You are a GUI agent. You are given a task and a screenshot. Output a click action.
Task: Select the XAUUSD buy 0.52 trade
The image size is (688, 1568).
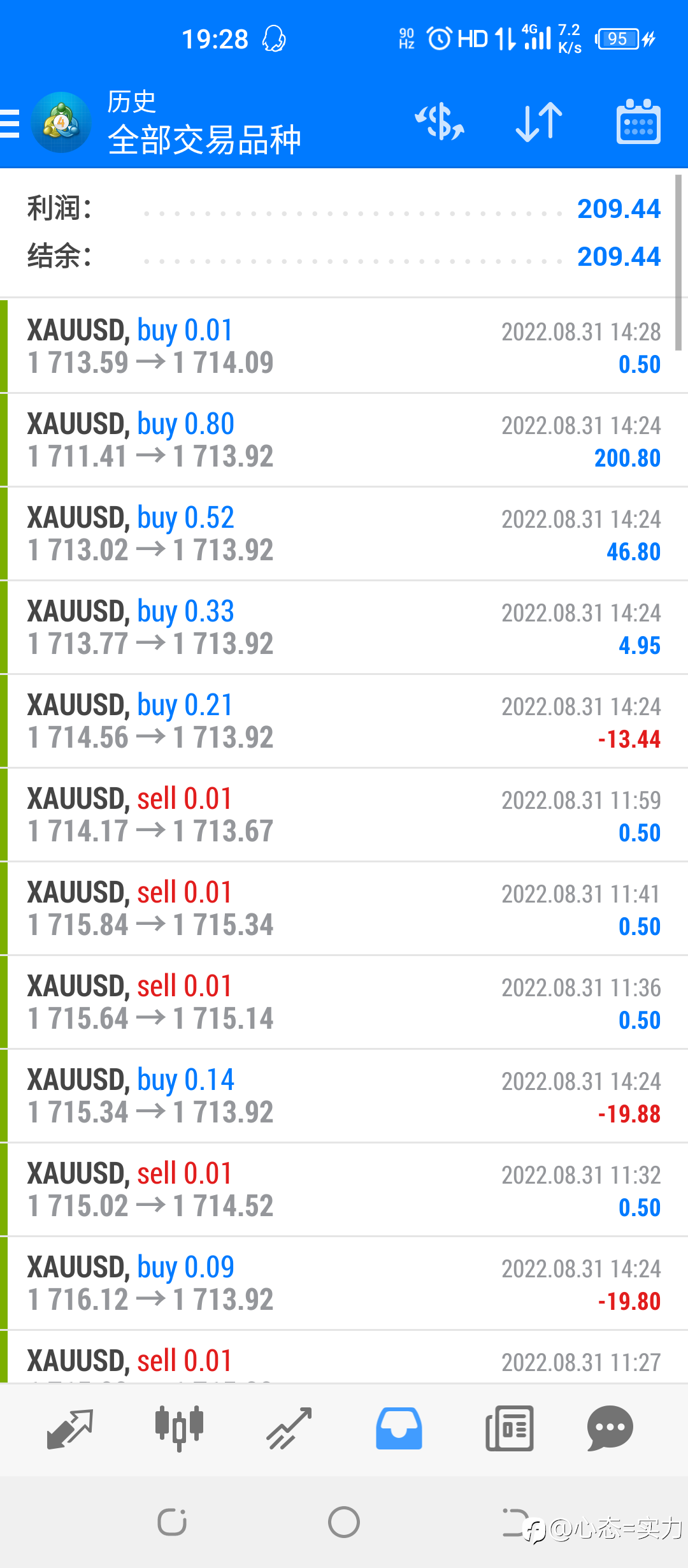[x=344, y=534]
